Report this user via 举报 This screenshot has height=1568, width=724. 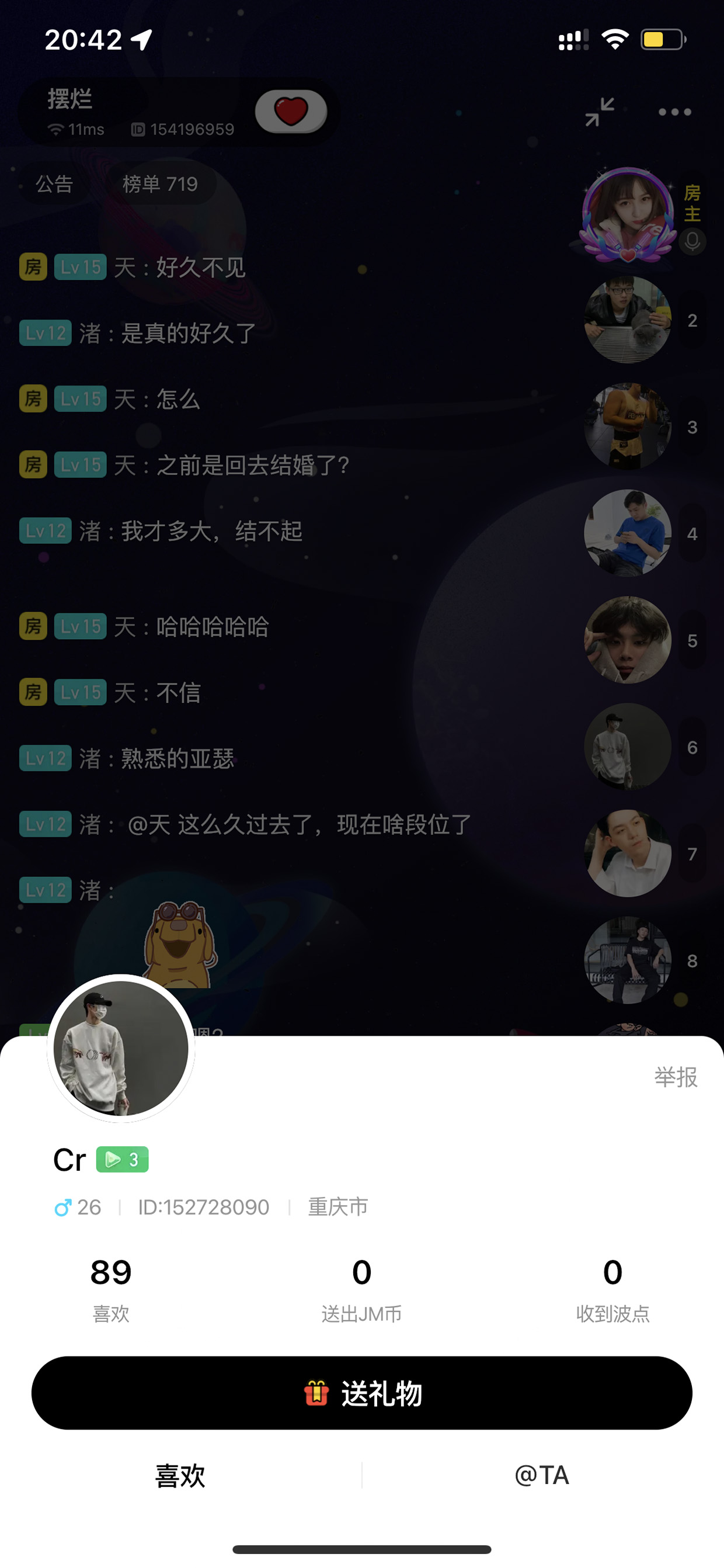pos(676,1077)
